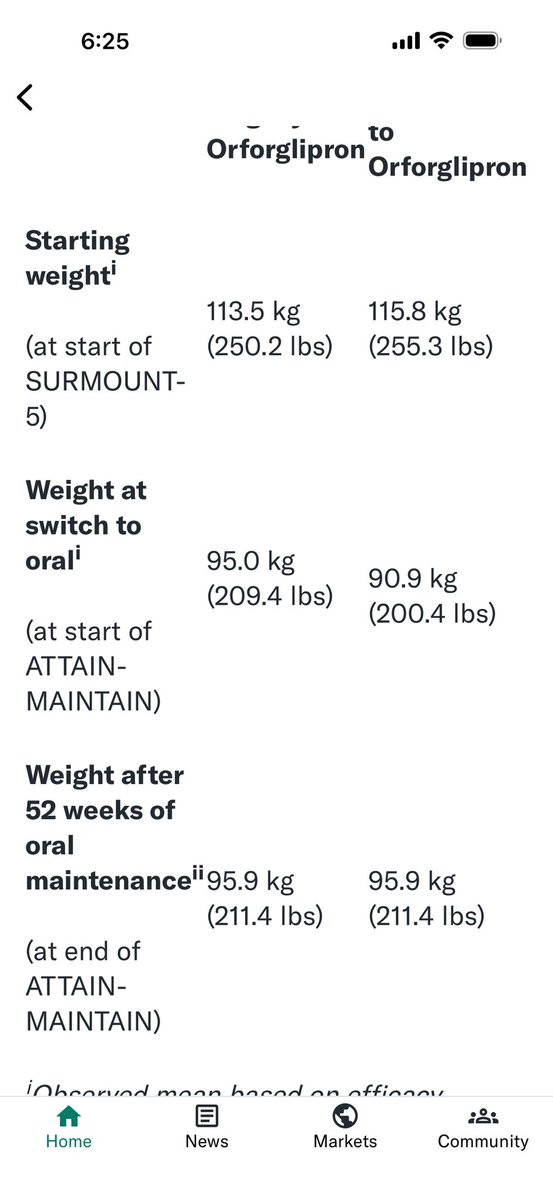Switch to the Markets tab
The width and height of the screenshot is (553, 1200).
tap(345, 1128)
